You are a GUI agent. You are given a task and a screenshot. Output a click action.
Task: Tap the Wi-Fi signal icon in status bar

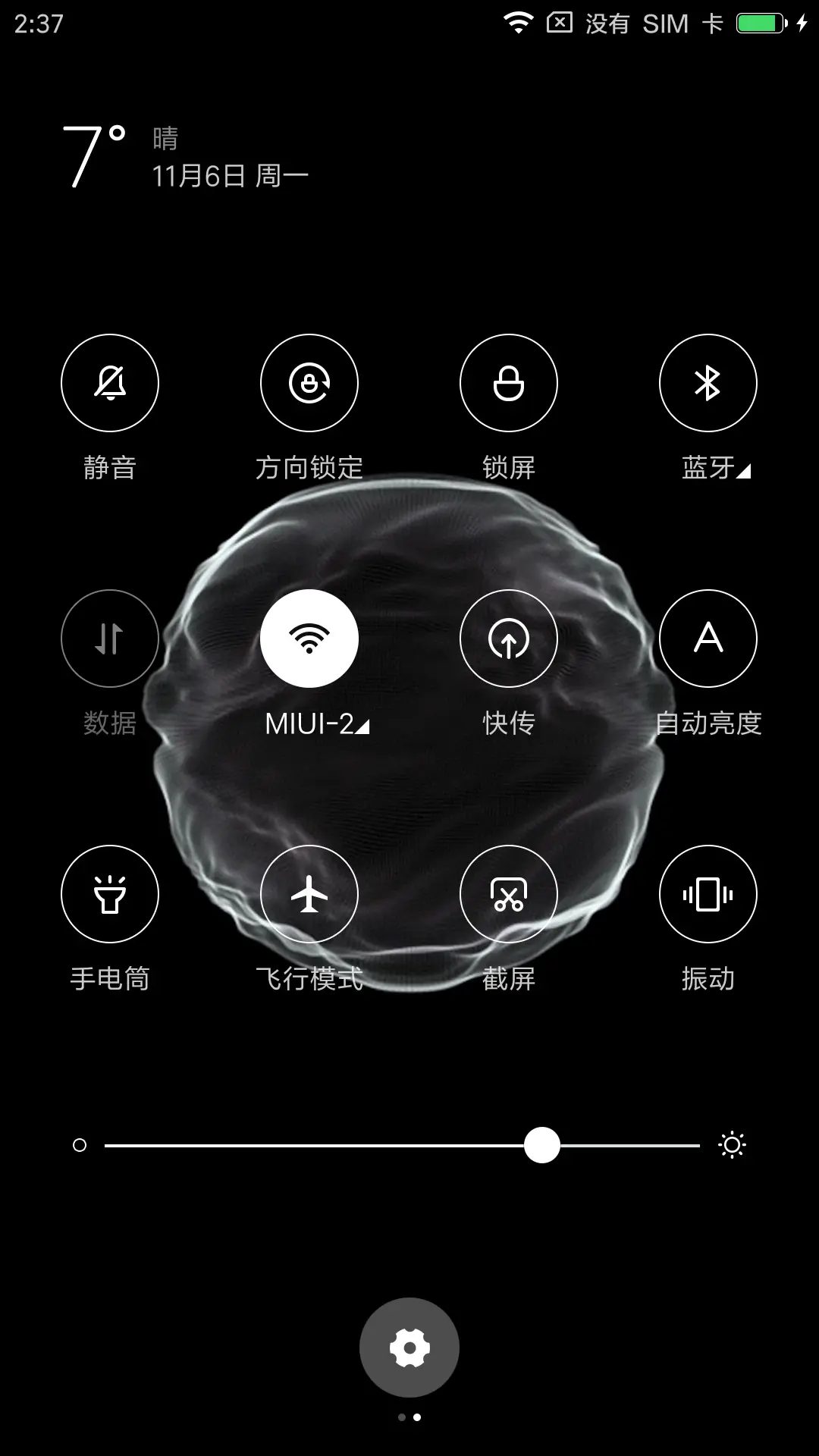(519, 23)
